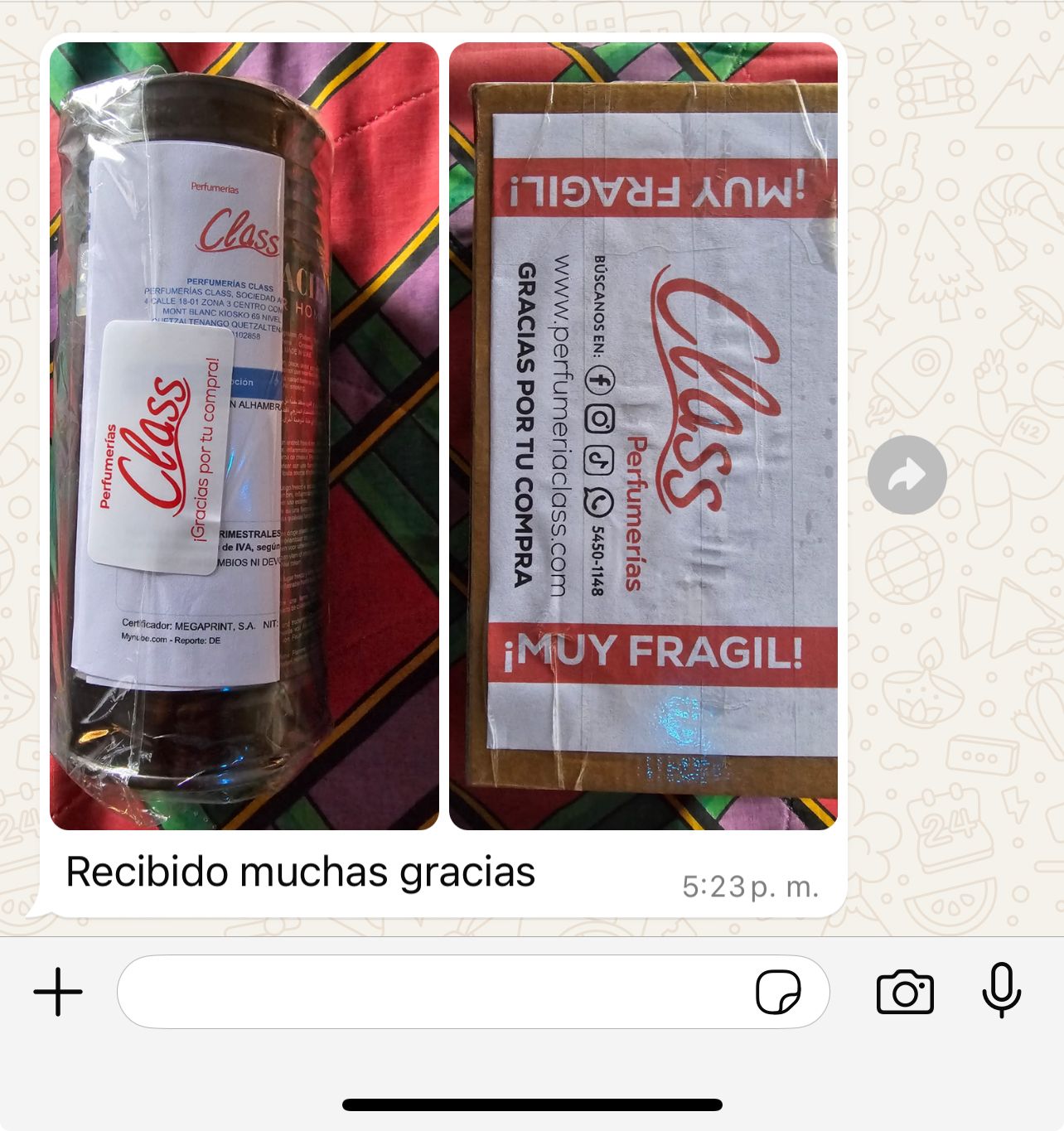This screenshot has width=1064, height=1131.
Task: Start a voice message recording
Action: [1001, 990]
